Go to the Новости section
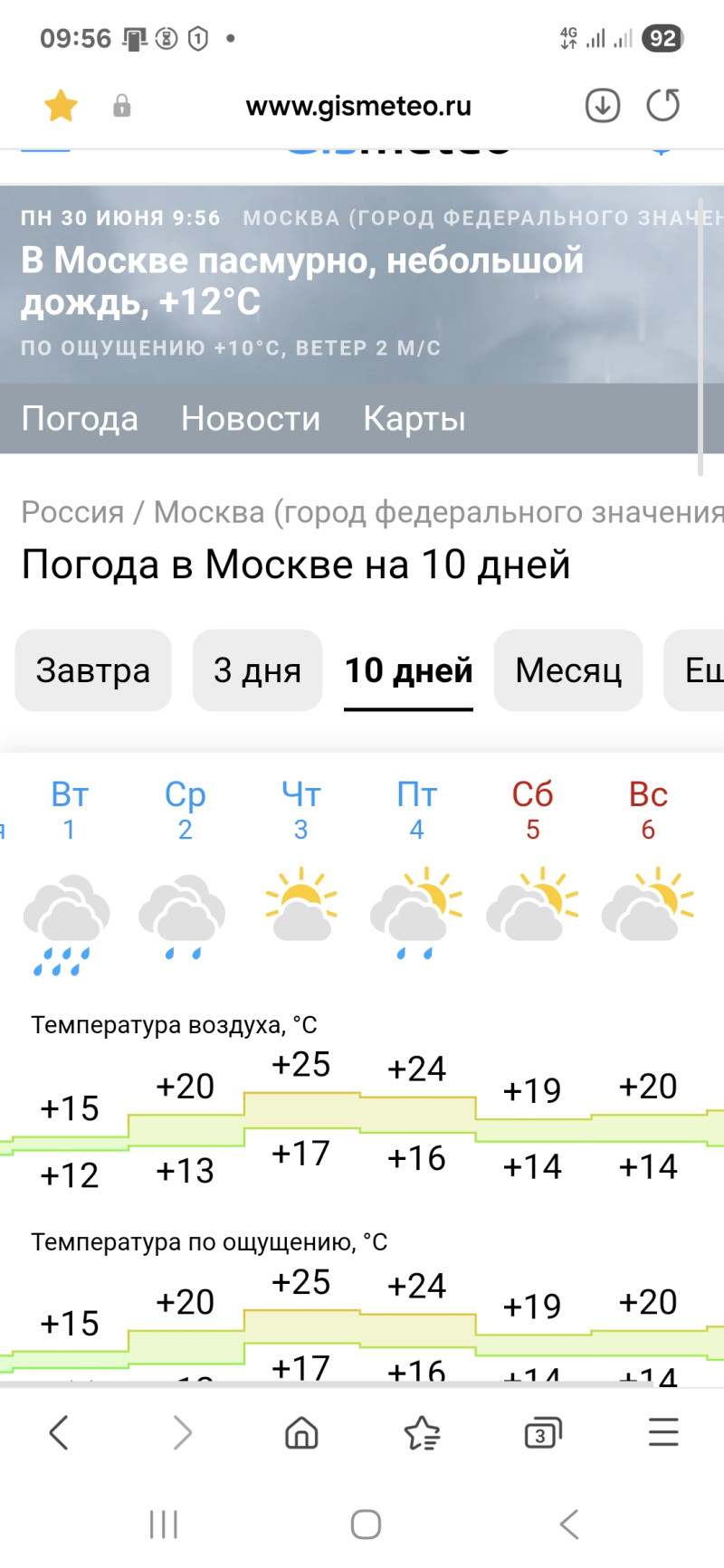The height and width of the screenshot is (1568, 724). tap(251, 419)
